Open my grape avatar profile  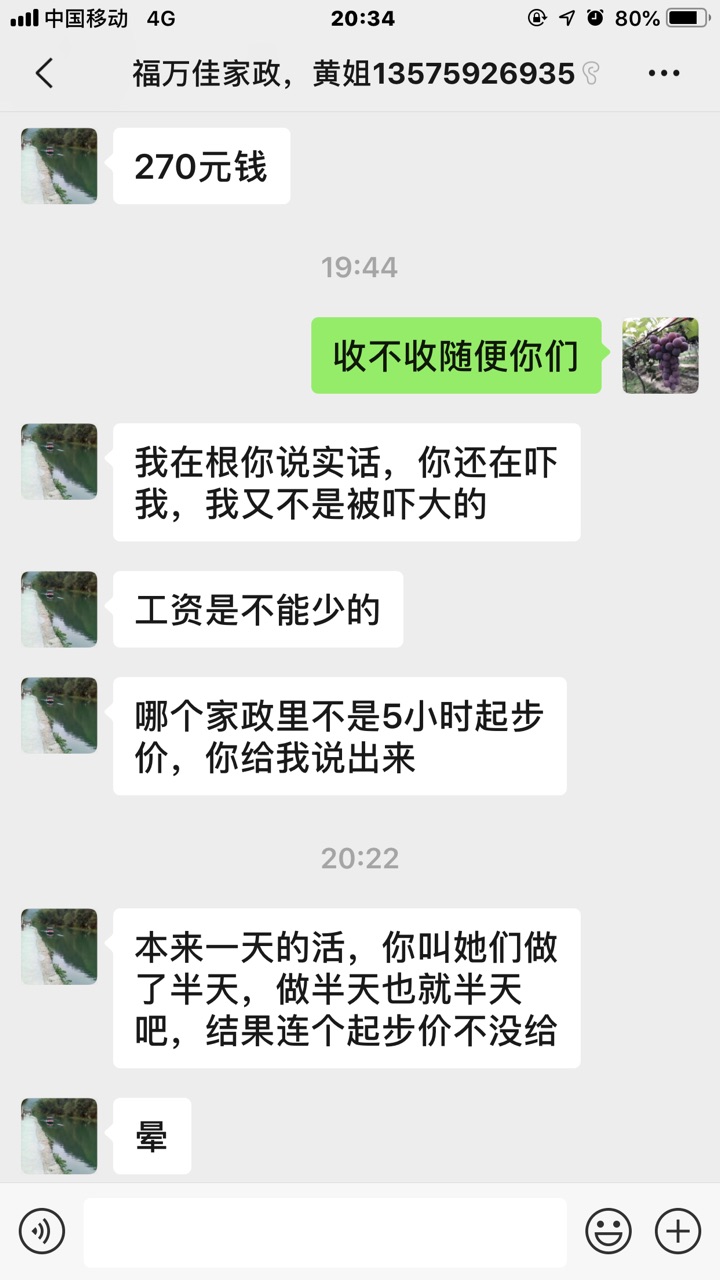tap(660, 355)
